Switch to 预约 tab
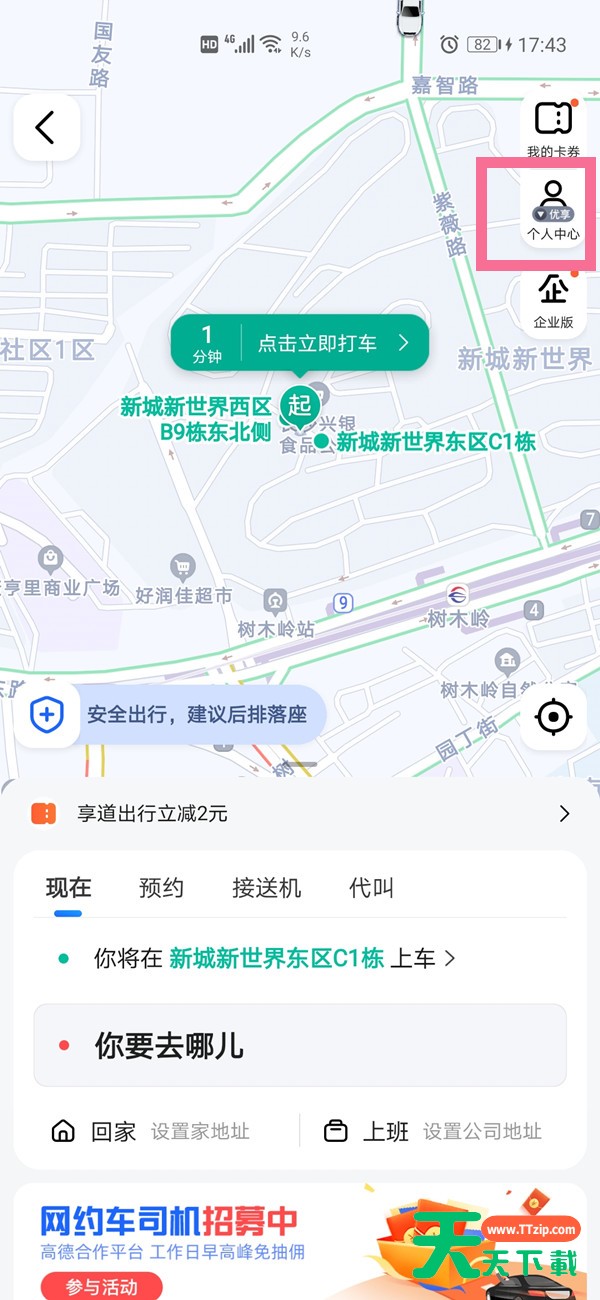The height and width of the screenshot is (1300, 600). tap(161, 887)
